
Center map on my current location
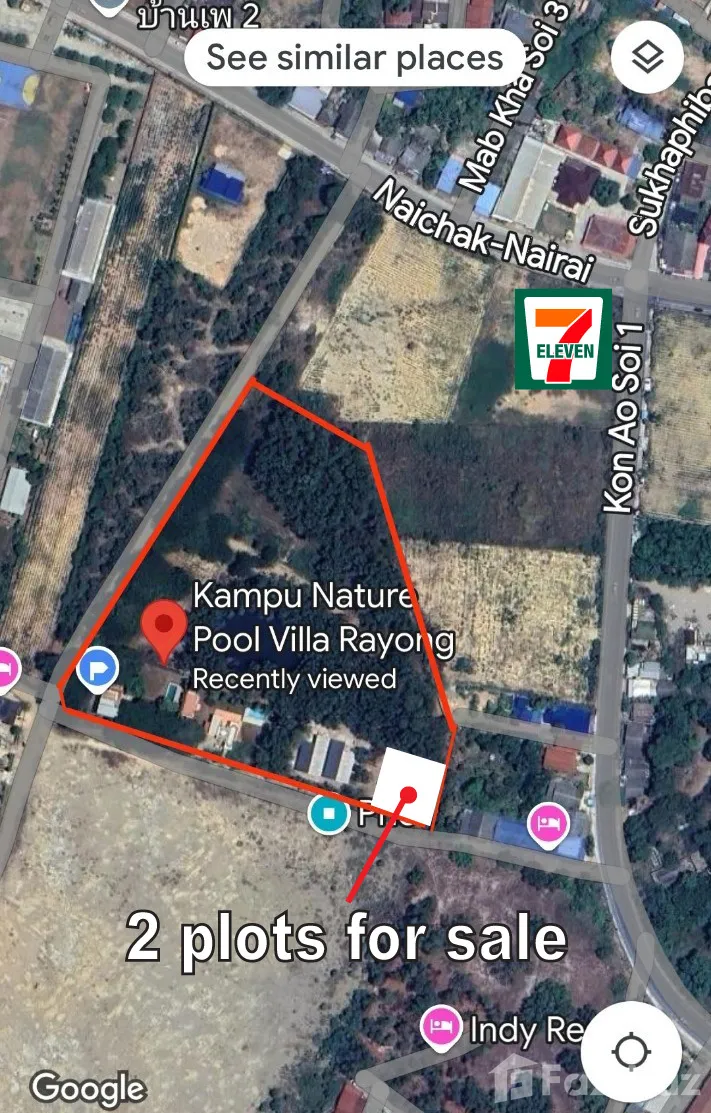(x=630, y=1051)
